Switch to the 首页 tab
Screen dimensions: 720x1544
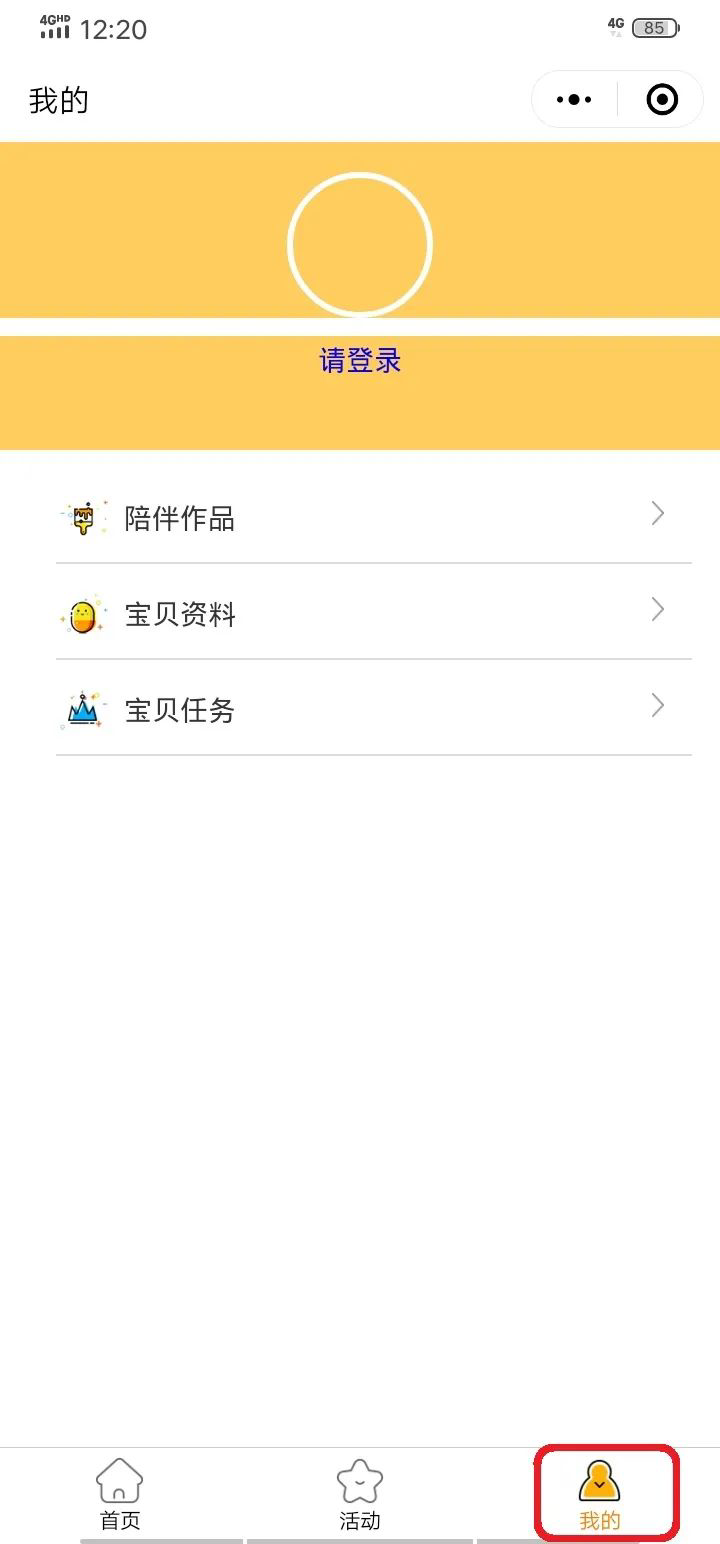(x=120, y=1494)
